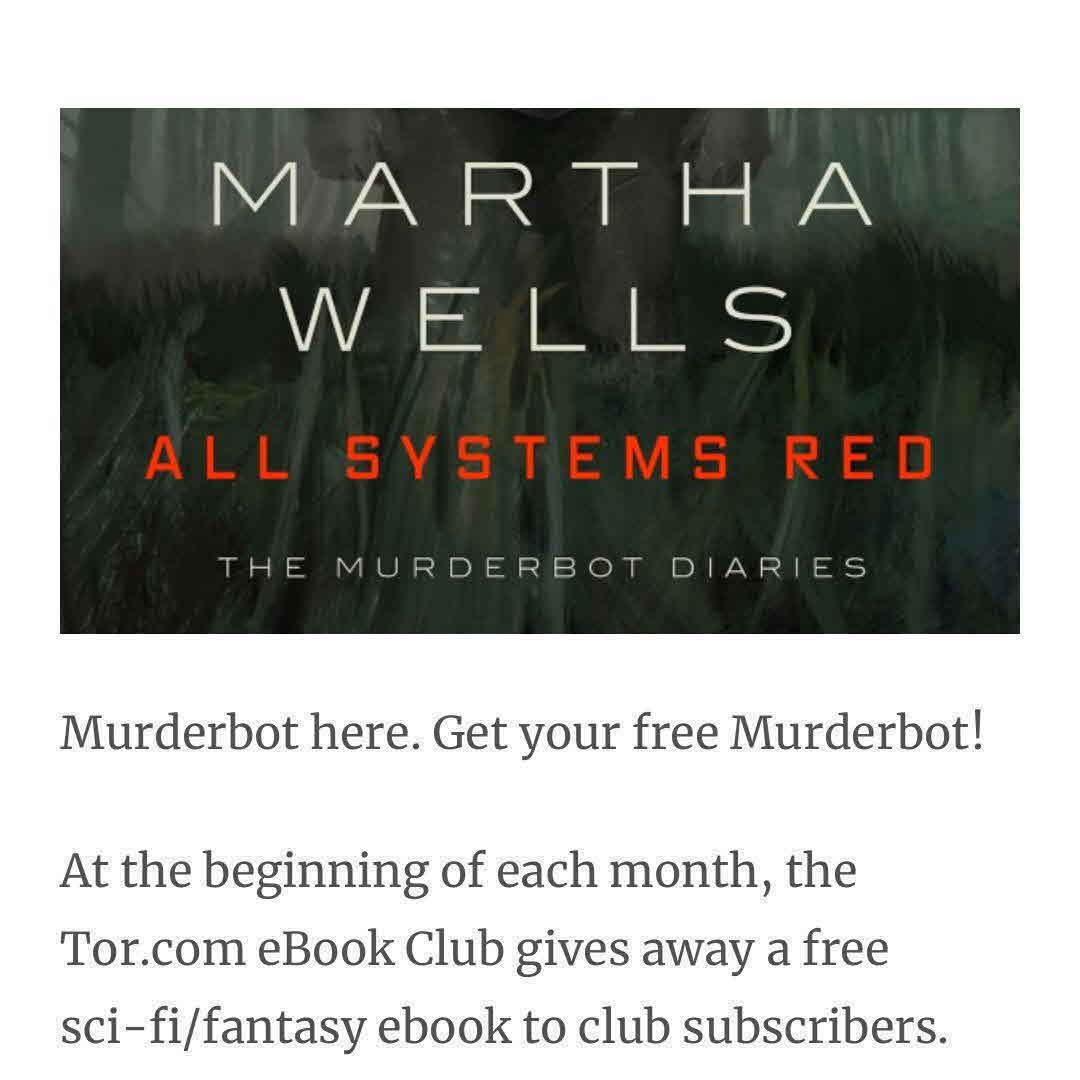Viewport: 1080px width, 1080px height.
Task: Open the All Systems Red cover banner
Action: point(540,370)
